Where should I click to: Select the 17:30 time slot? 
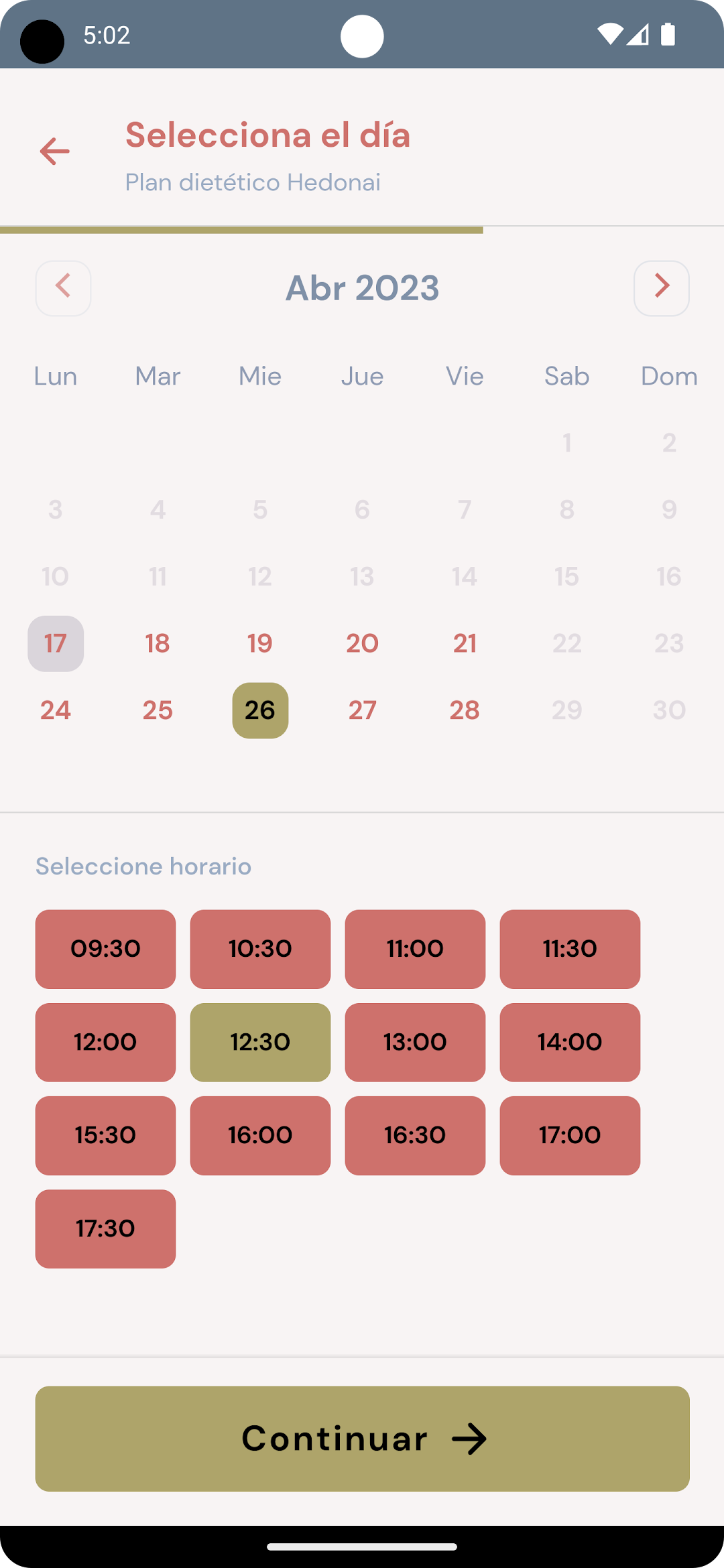point(105,1228)
